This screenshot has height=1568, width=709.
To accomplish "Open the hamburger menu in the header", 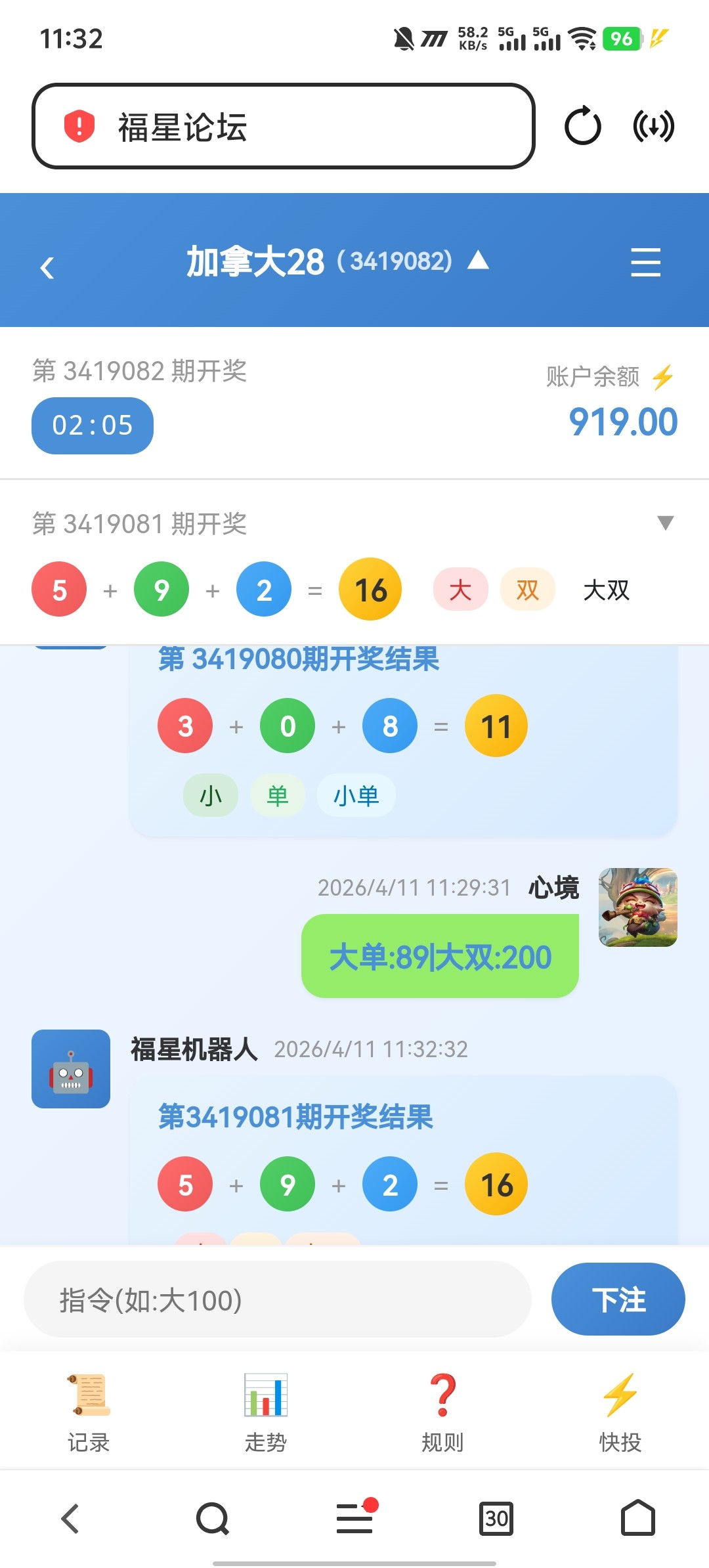I will tap(645, 262).
